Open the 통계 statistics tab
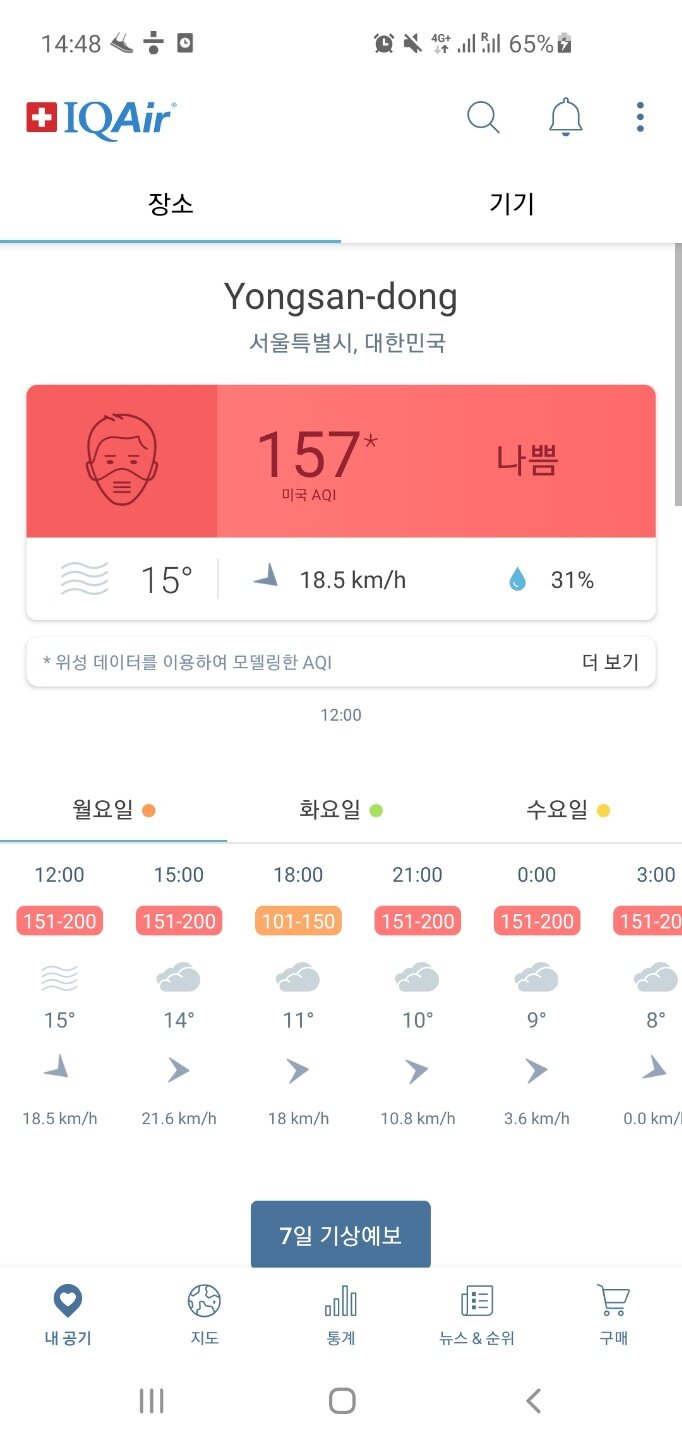 [341, 1316]
